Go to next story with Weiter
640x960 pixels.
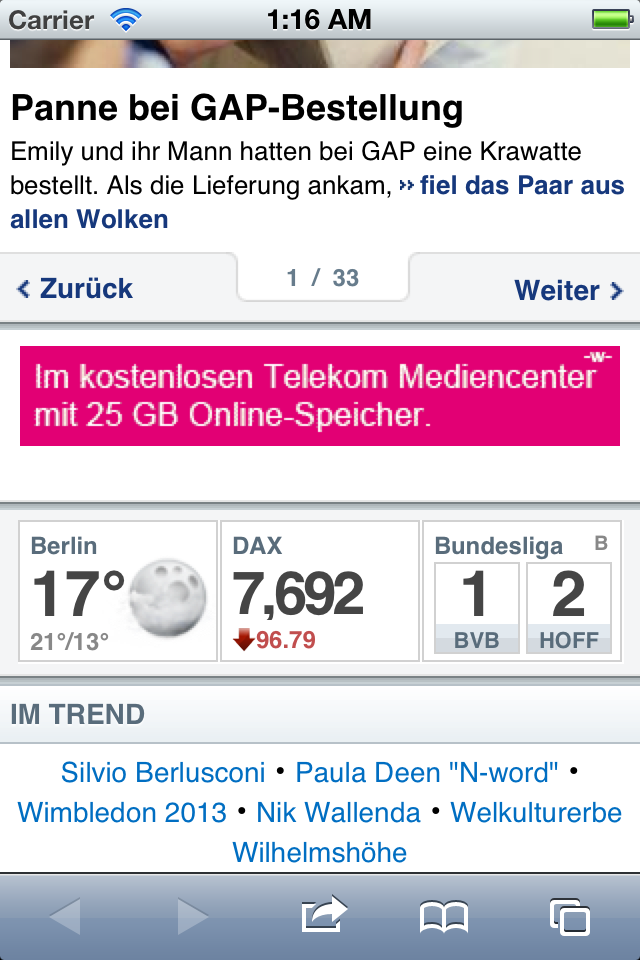click(x=569, y=290)
